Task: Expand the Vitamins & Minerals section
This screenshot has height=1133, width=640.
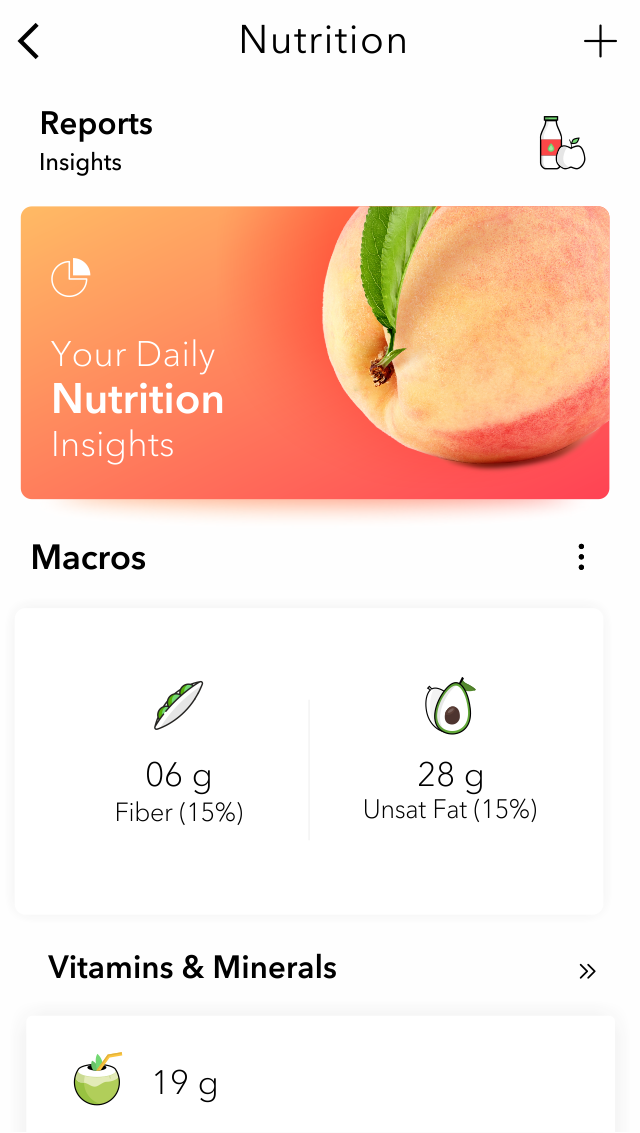Action: 587,971
